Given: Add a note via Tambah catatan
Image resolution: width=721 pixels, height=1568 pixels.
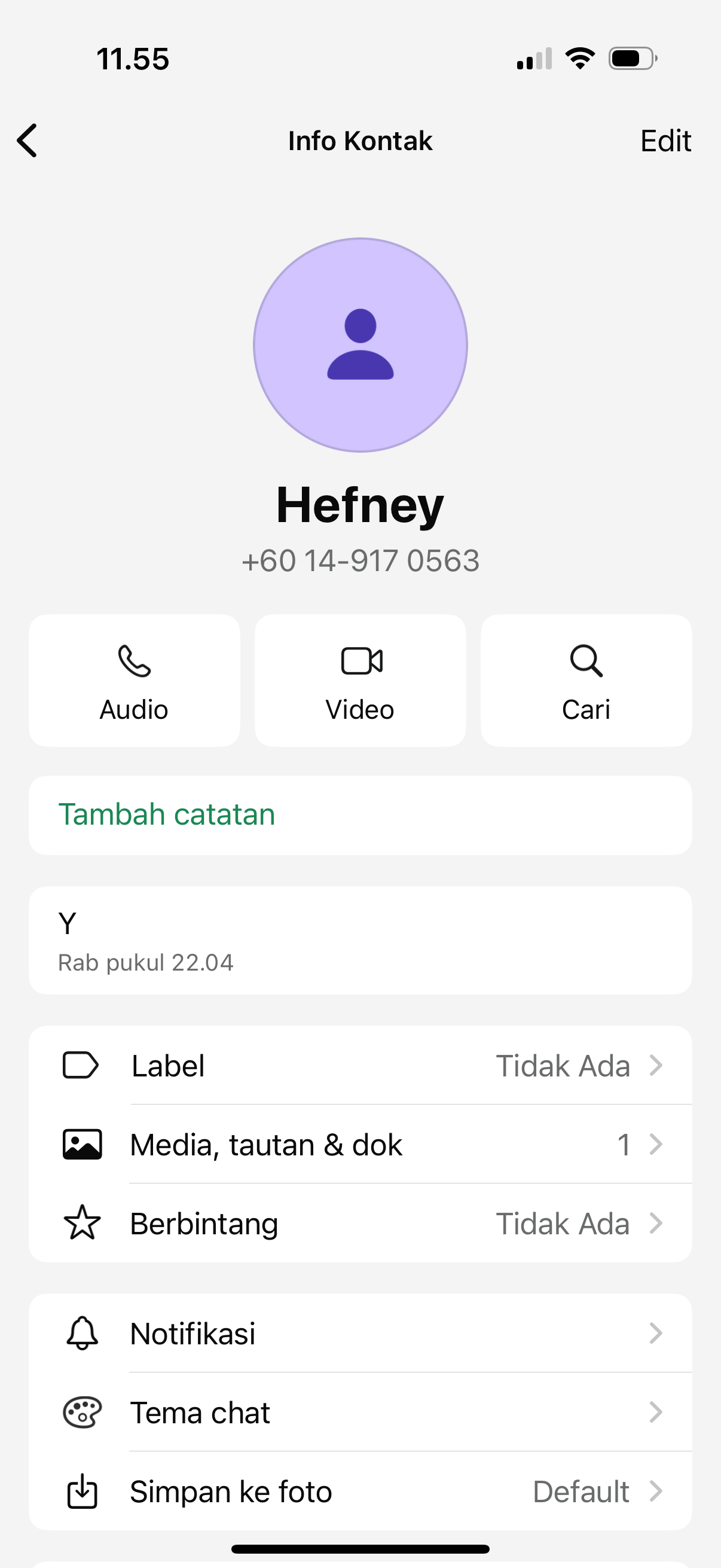Looking at the screenshot, I should coord(360,815).
